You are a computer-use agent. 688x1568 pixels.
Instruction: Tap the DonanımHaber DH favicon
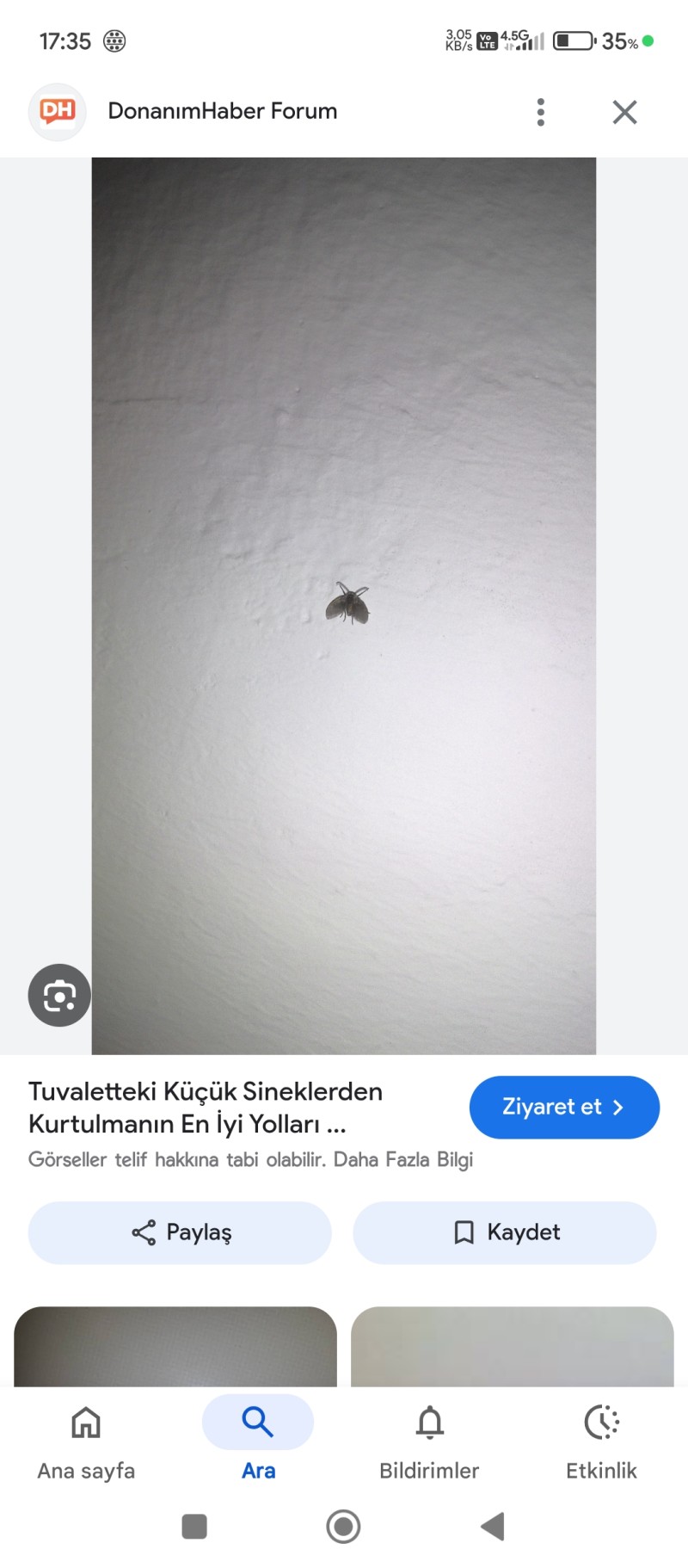coord(57,111)
